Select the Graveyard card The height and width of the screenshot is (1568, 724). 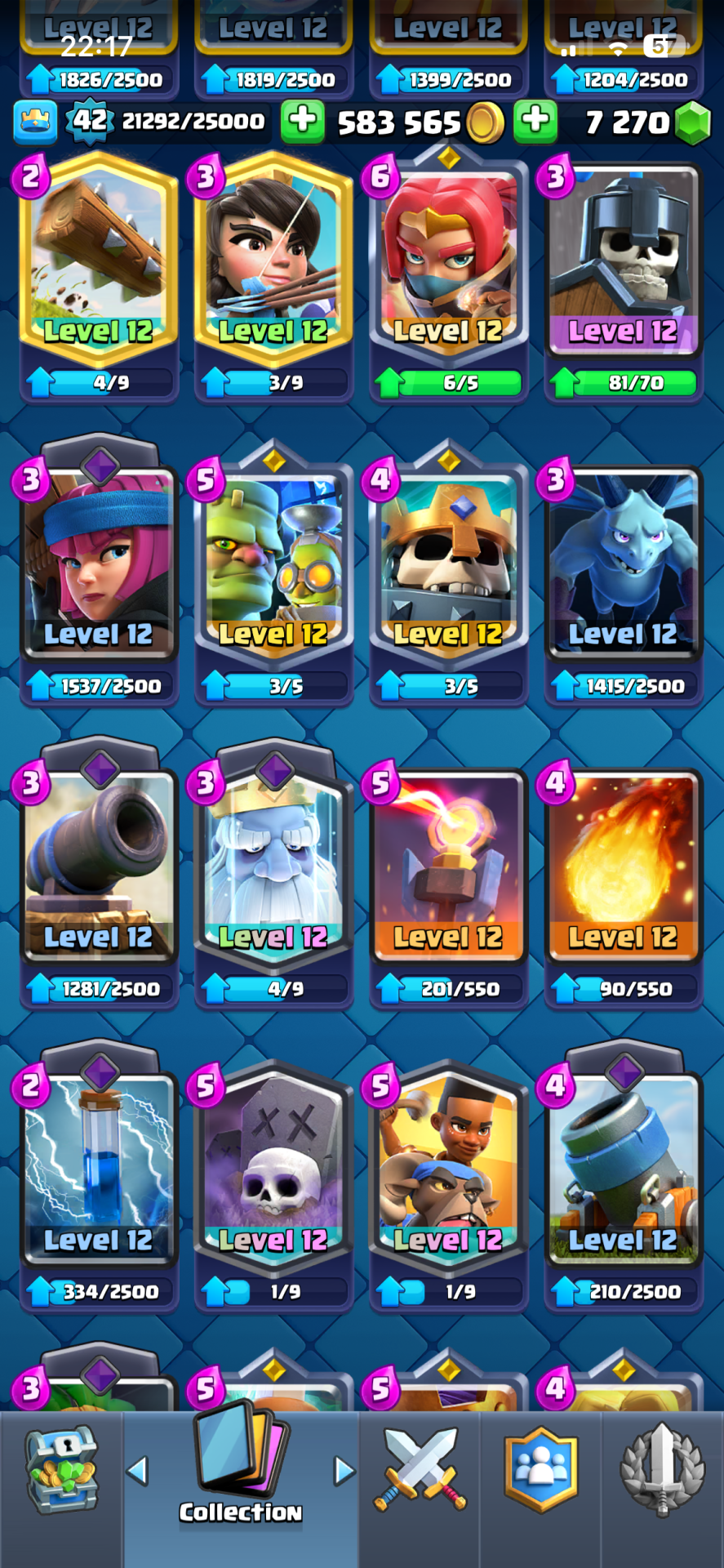tap(273, 1168)
